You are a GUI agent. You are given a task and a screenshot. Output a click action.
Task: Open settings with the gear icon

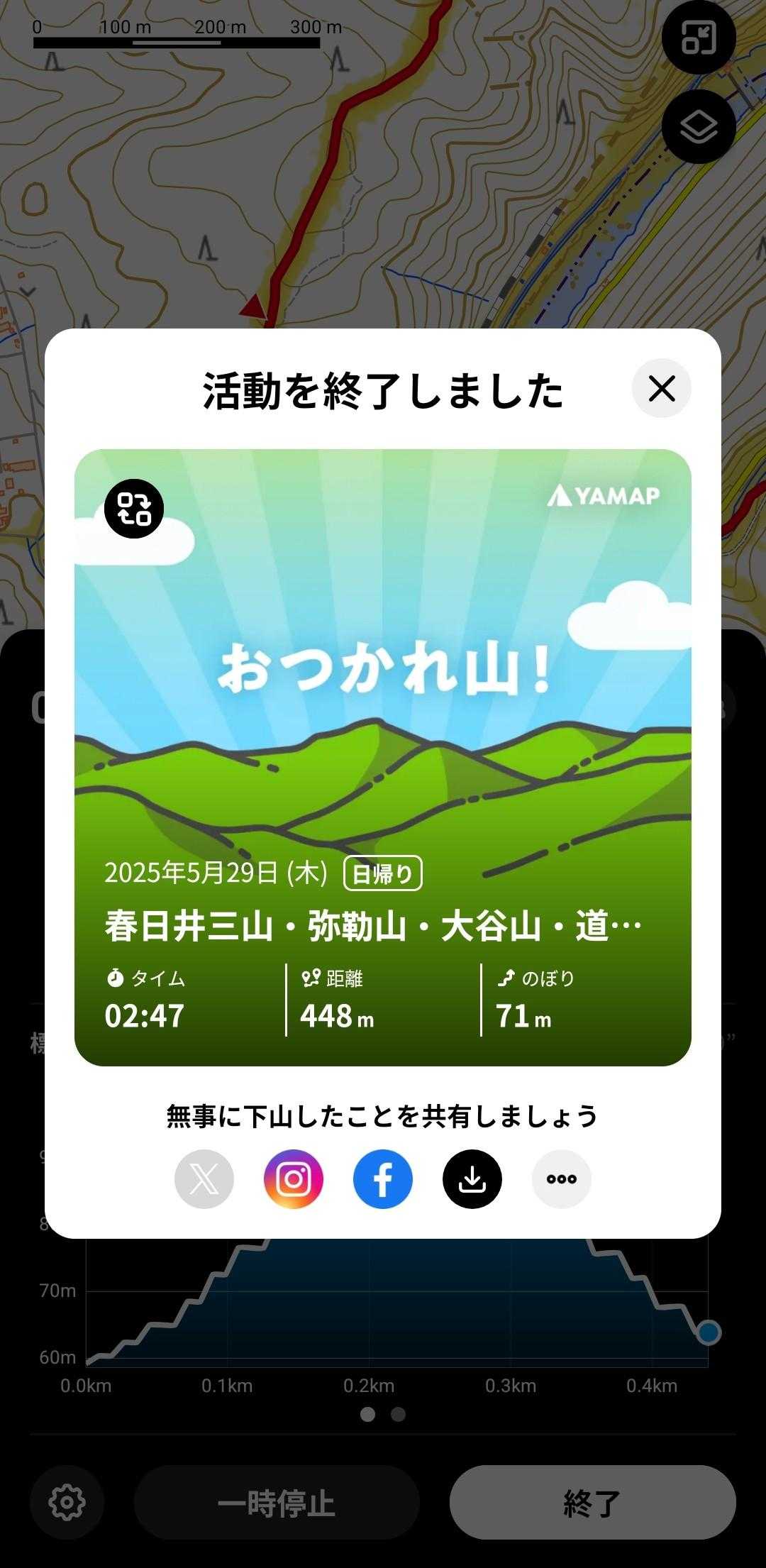pos(67,1502)
